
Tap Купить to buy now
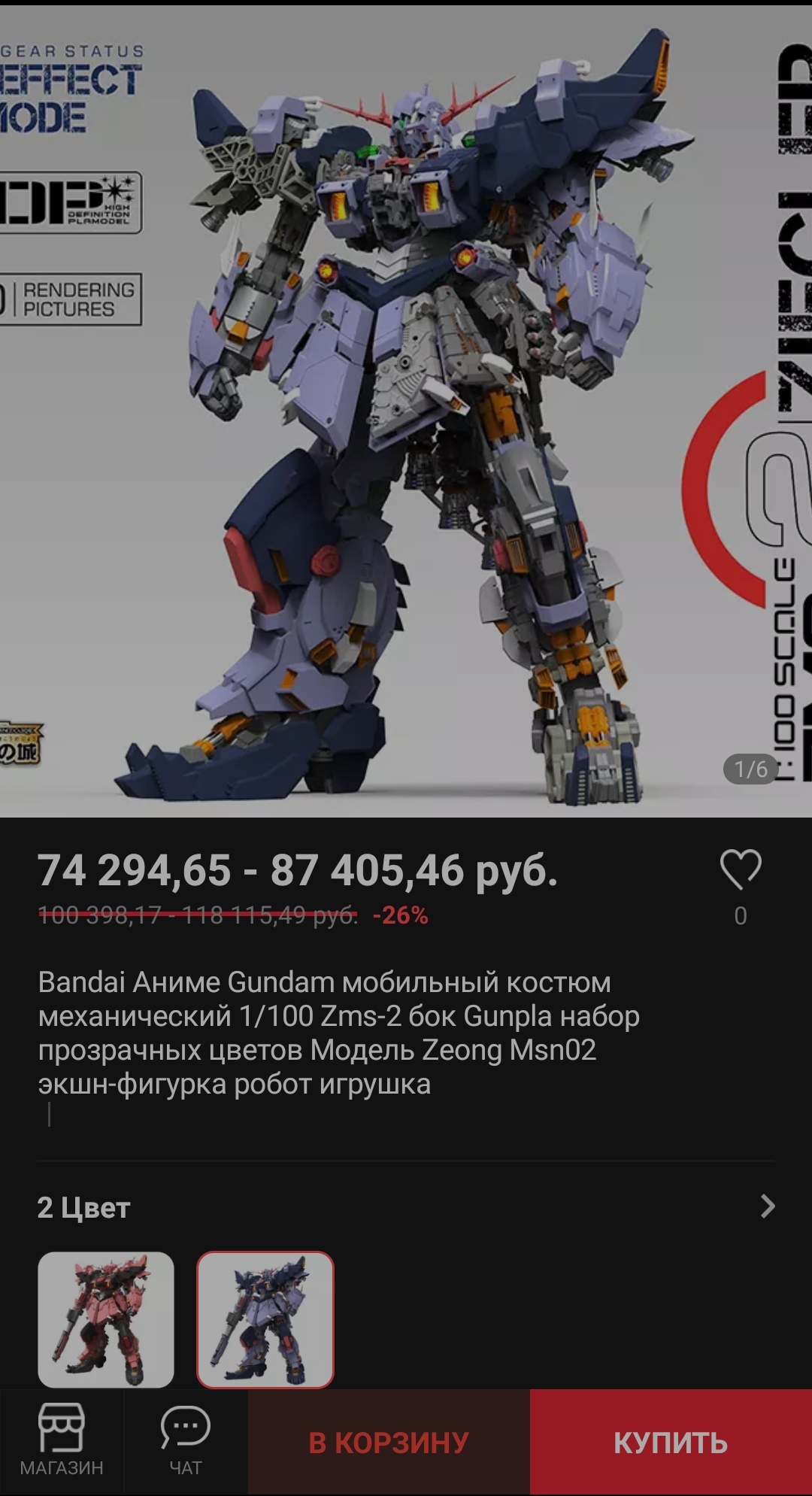click(x=671, y=1442)
